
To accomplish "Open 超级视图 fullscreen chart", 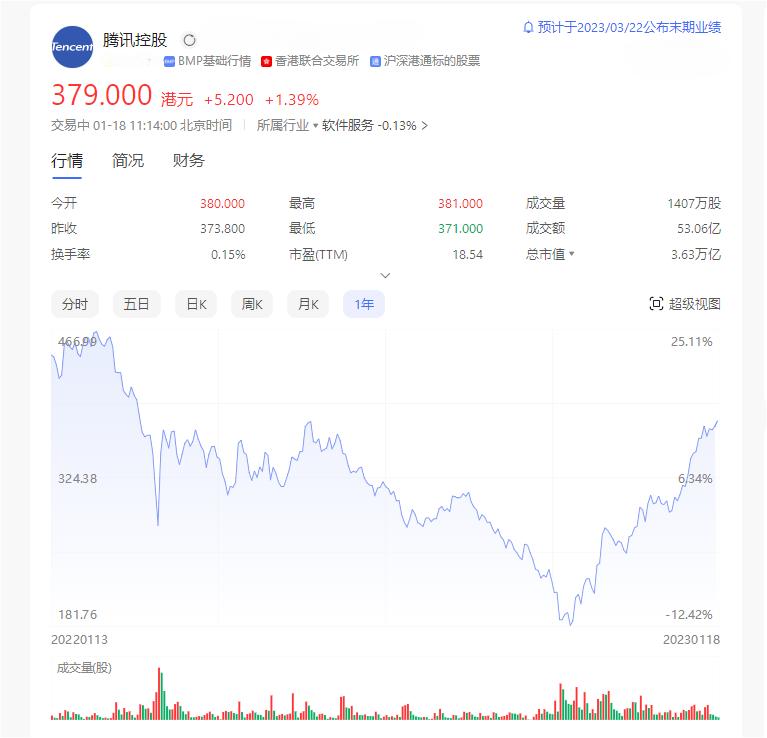I will (685, 304).
